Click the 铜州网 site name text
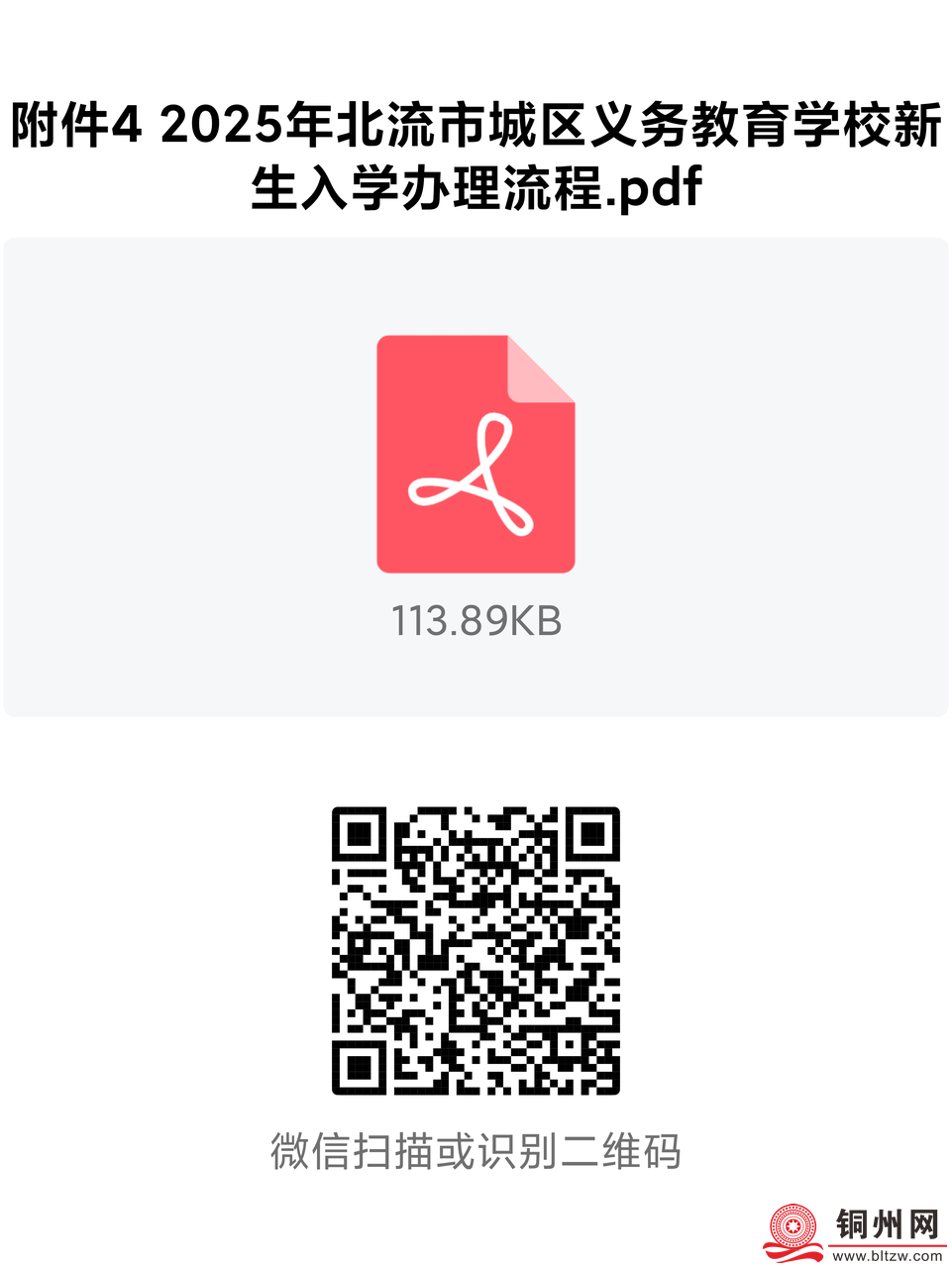 click(887, 1223)
